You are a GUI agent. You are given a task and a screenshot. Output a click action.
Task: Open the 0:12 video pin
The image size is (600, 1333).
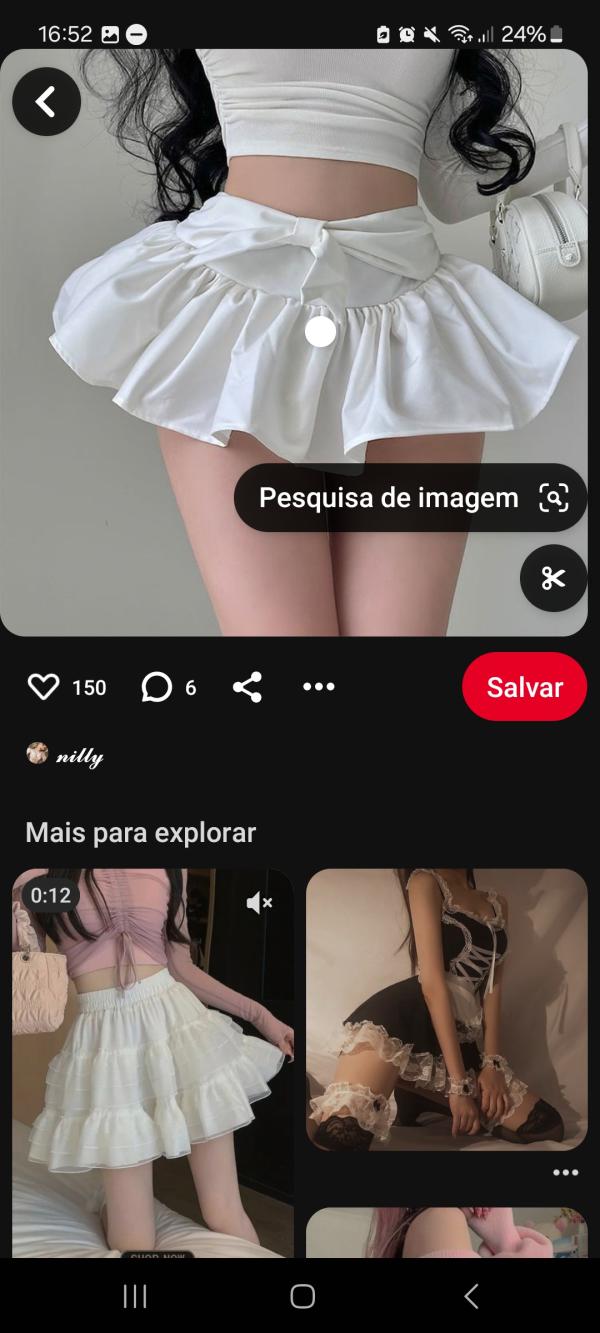coord(152,1060)
